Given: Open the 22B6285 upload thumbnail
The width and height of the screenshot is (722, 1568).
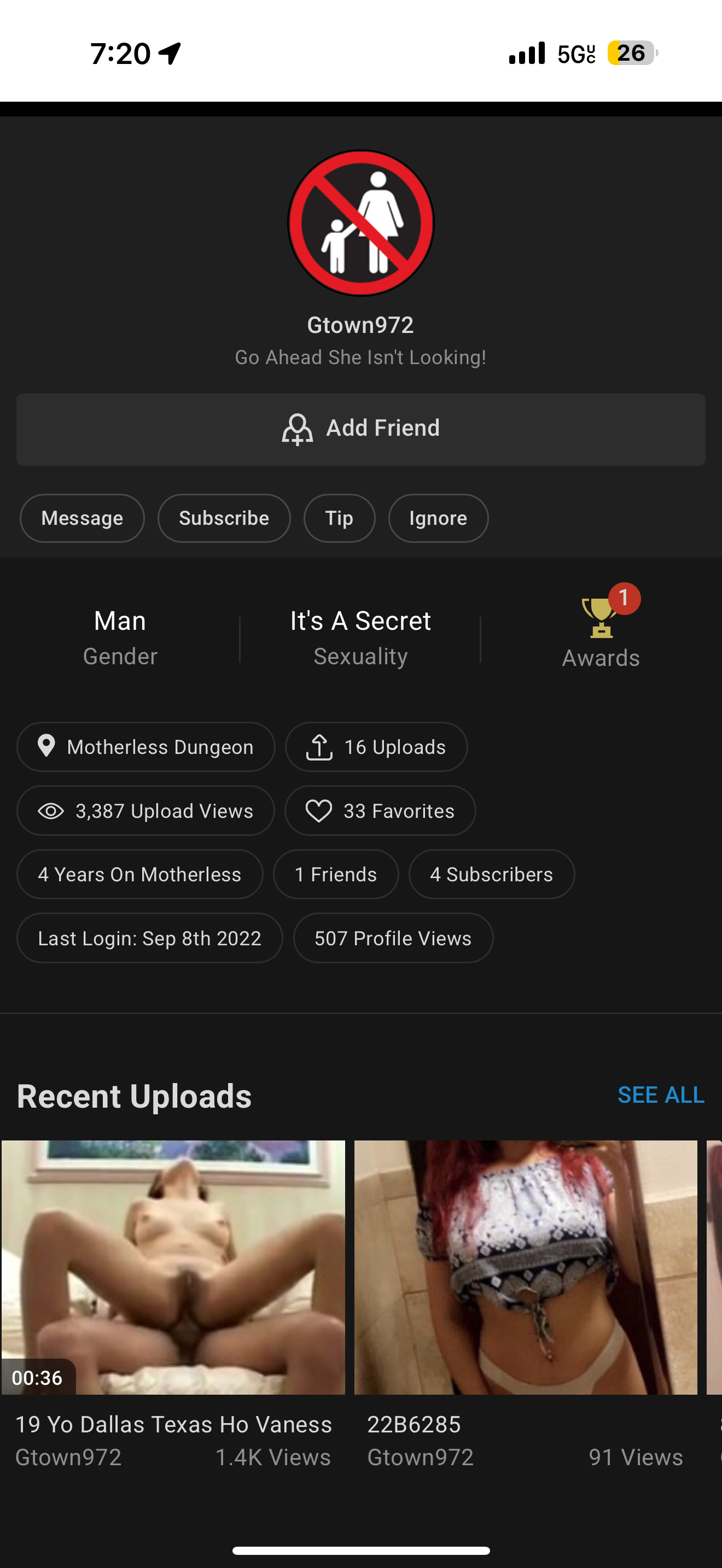Looking at the screenshot, I should coord(526,1267).
